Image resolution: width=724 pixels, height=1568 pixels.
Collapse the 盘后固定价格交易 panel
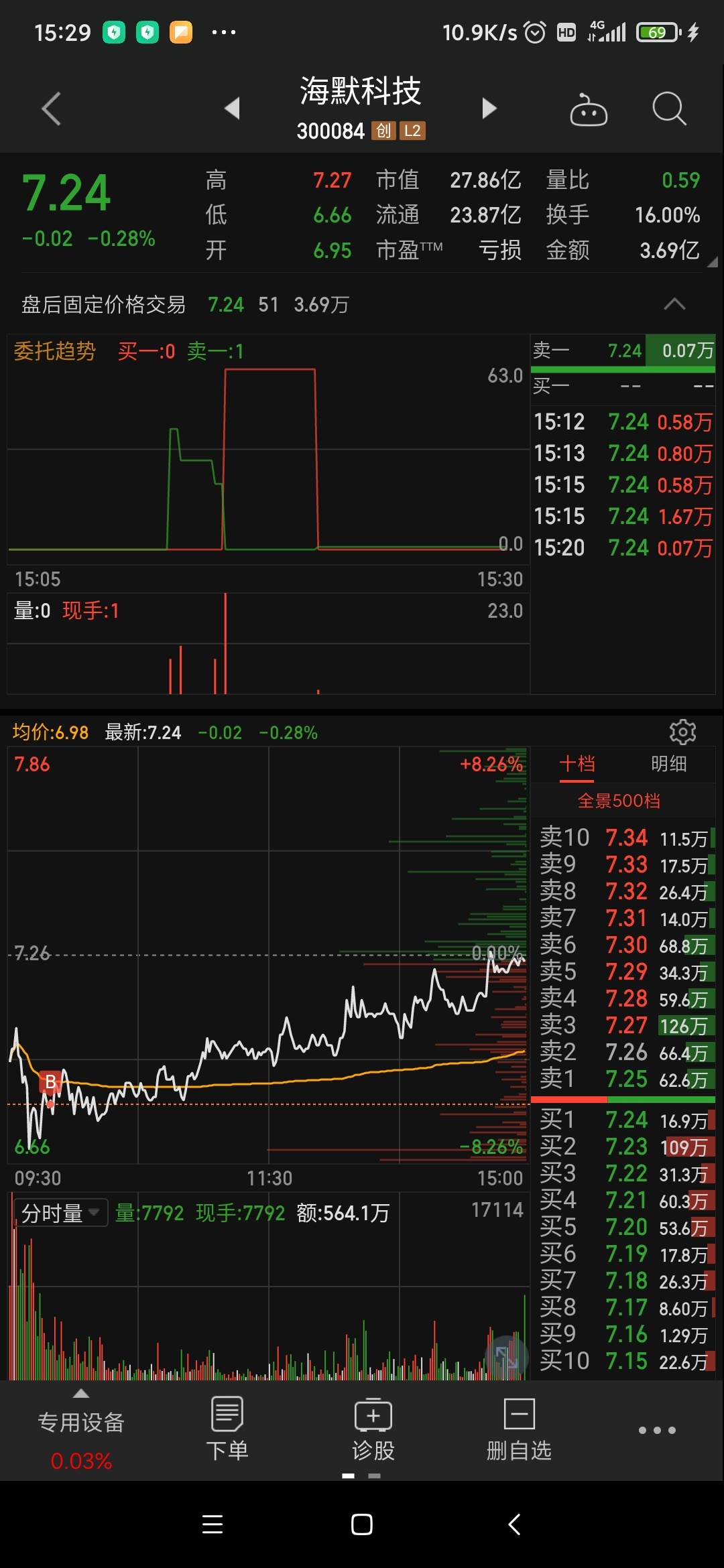click(674, 304)
